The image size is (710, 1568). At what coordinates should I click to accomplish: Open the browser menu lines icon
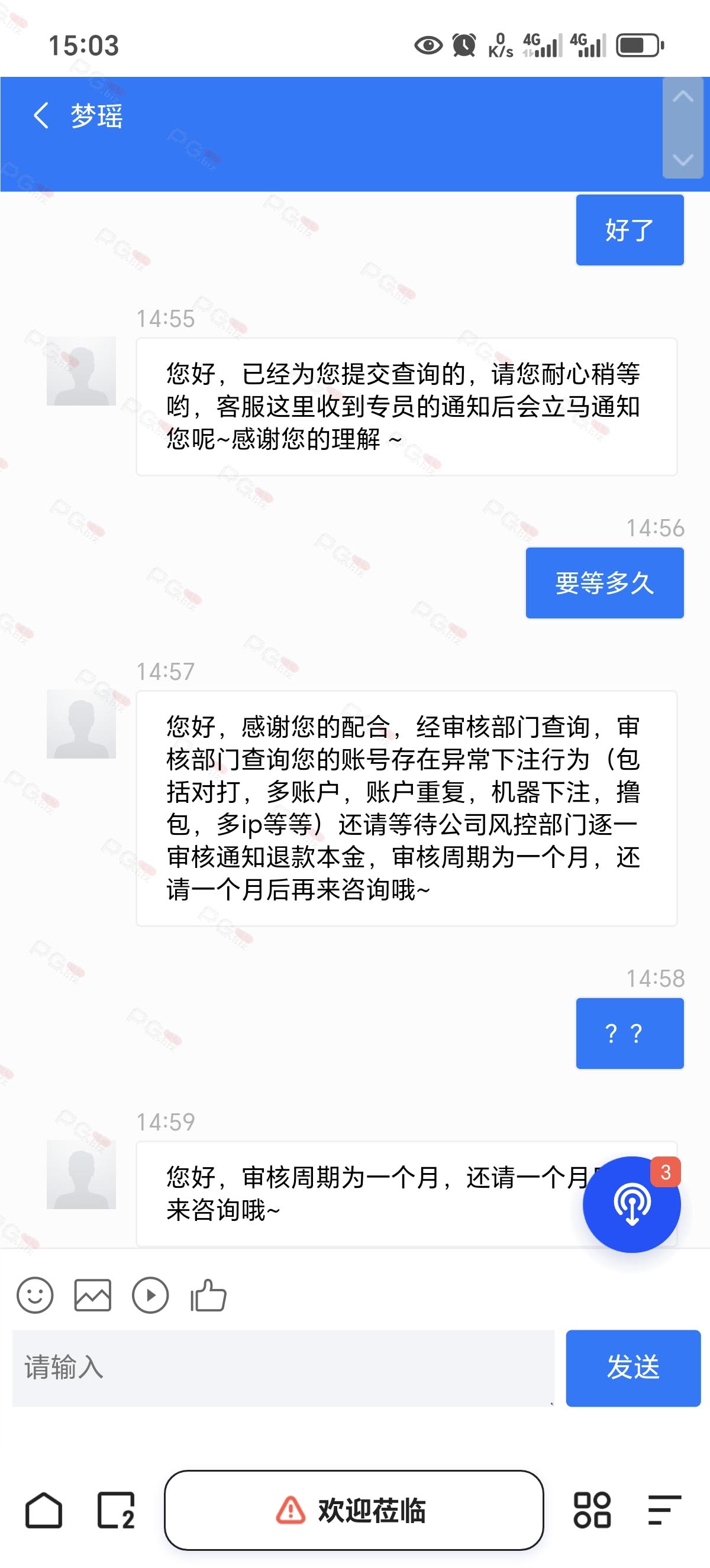click(x=664, y=1510)
